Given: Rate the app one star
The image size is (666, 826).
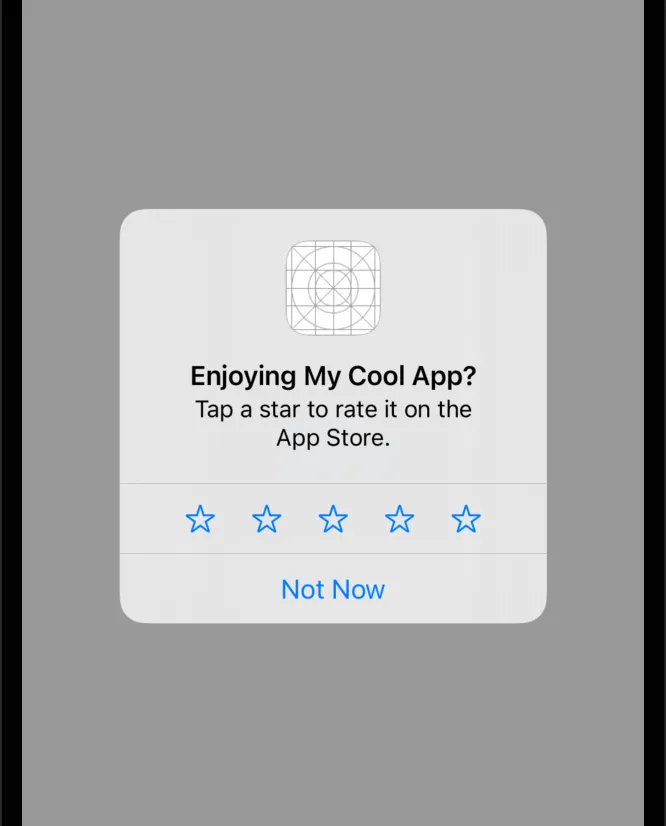Looking at the screenshot, I should coord(200,519).
